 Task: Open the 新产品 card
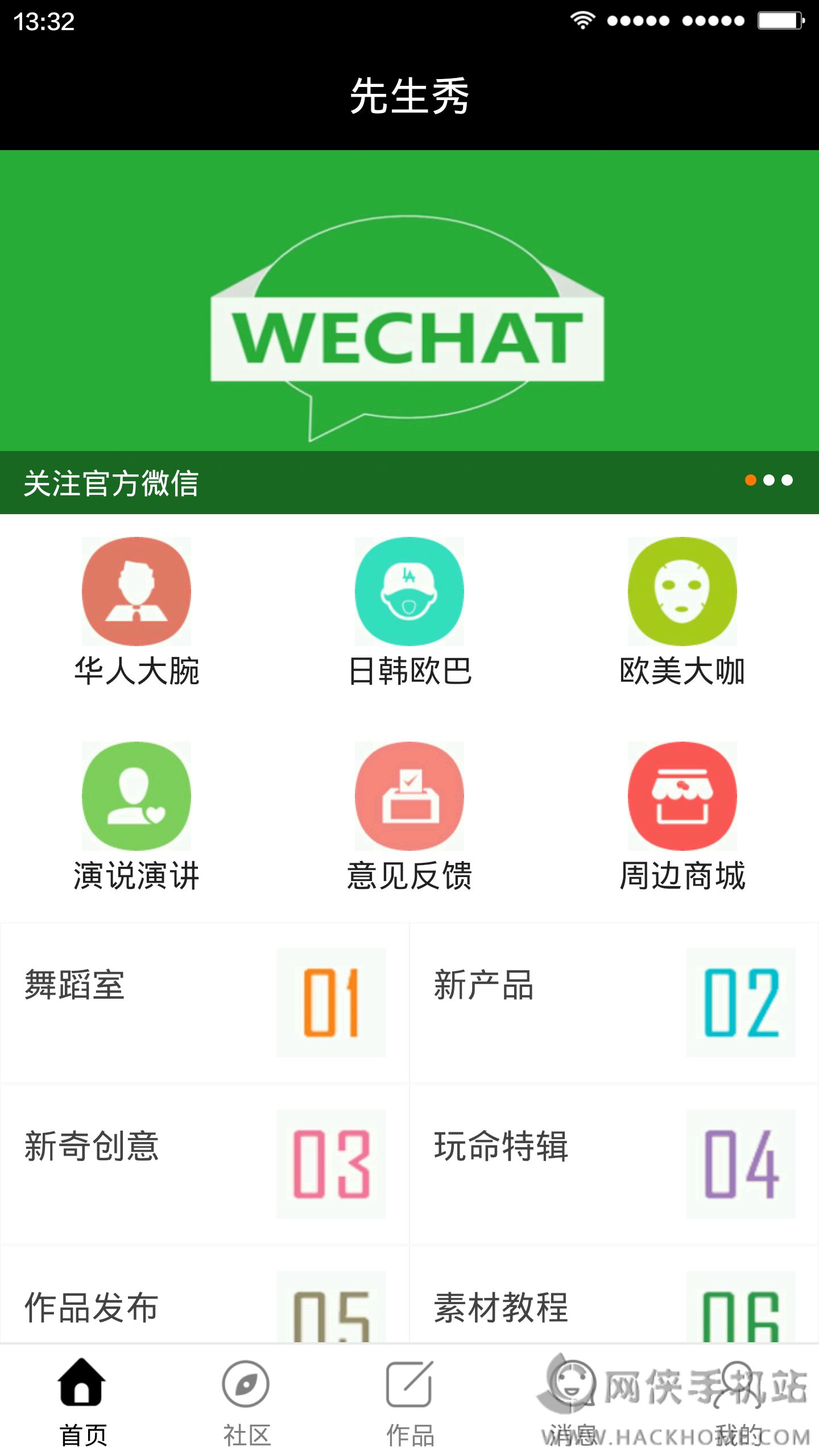[x=614, y=1002]
